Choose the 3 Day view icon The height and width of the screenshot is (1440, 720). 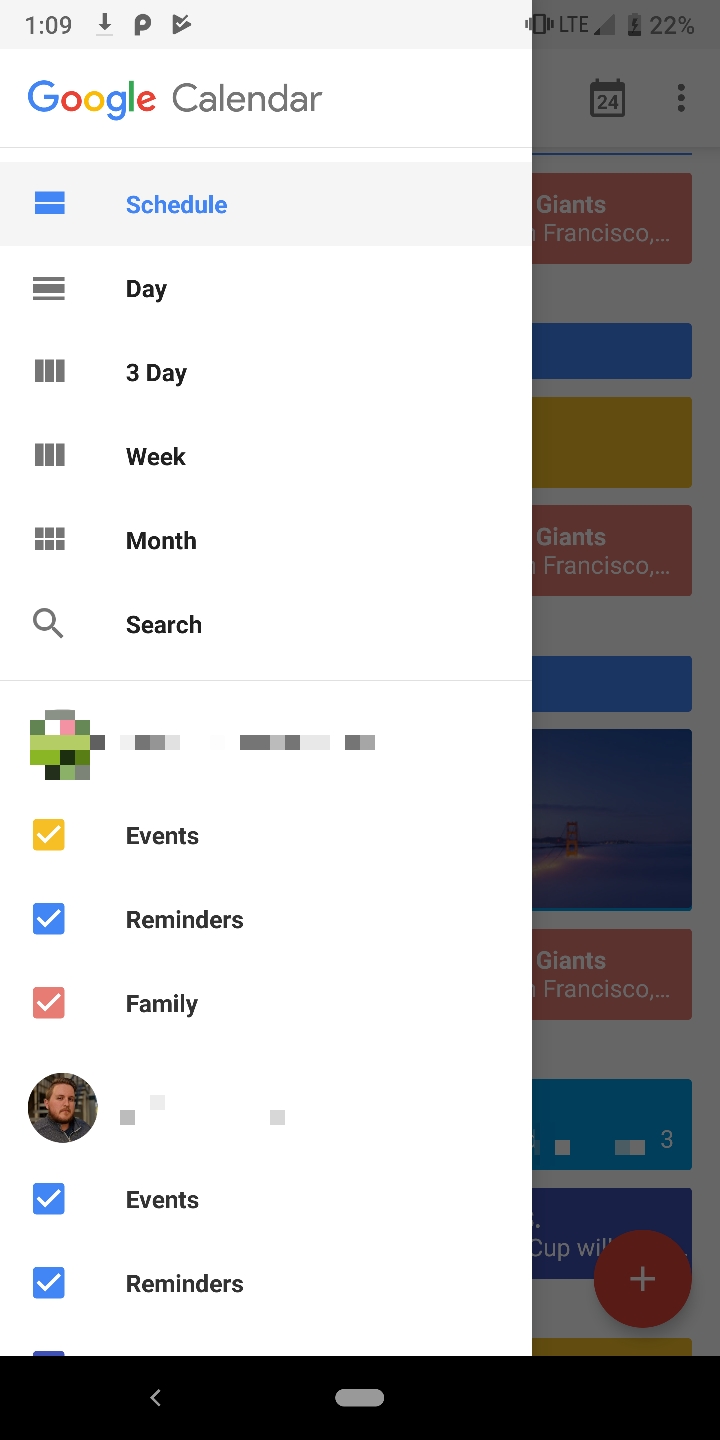coord(48,371)
